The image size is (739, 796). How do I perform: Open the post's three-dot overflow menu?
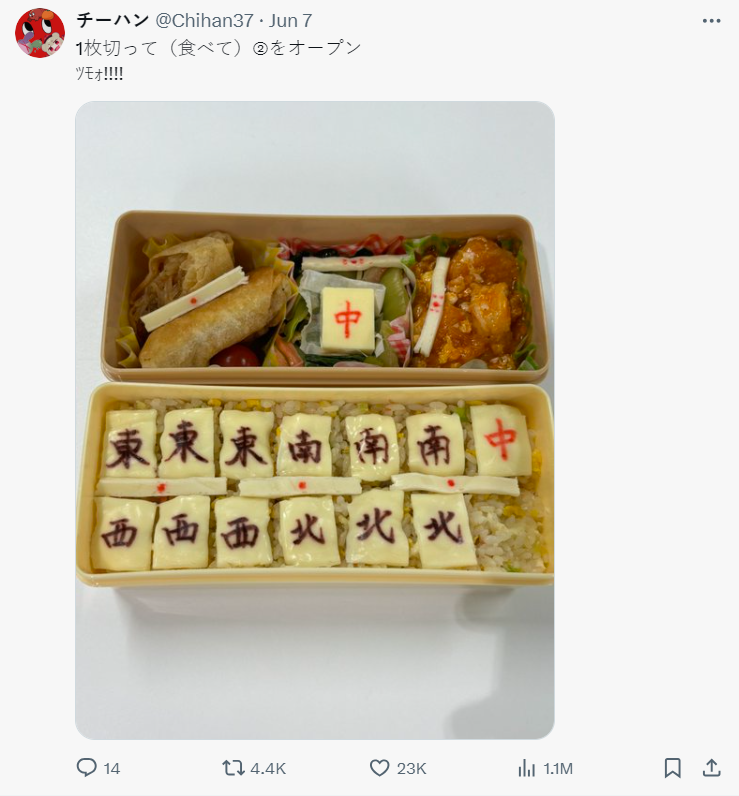pos(711,21)
